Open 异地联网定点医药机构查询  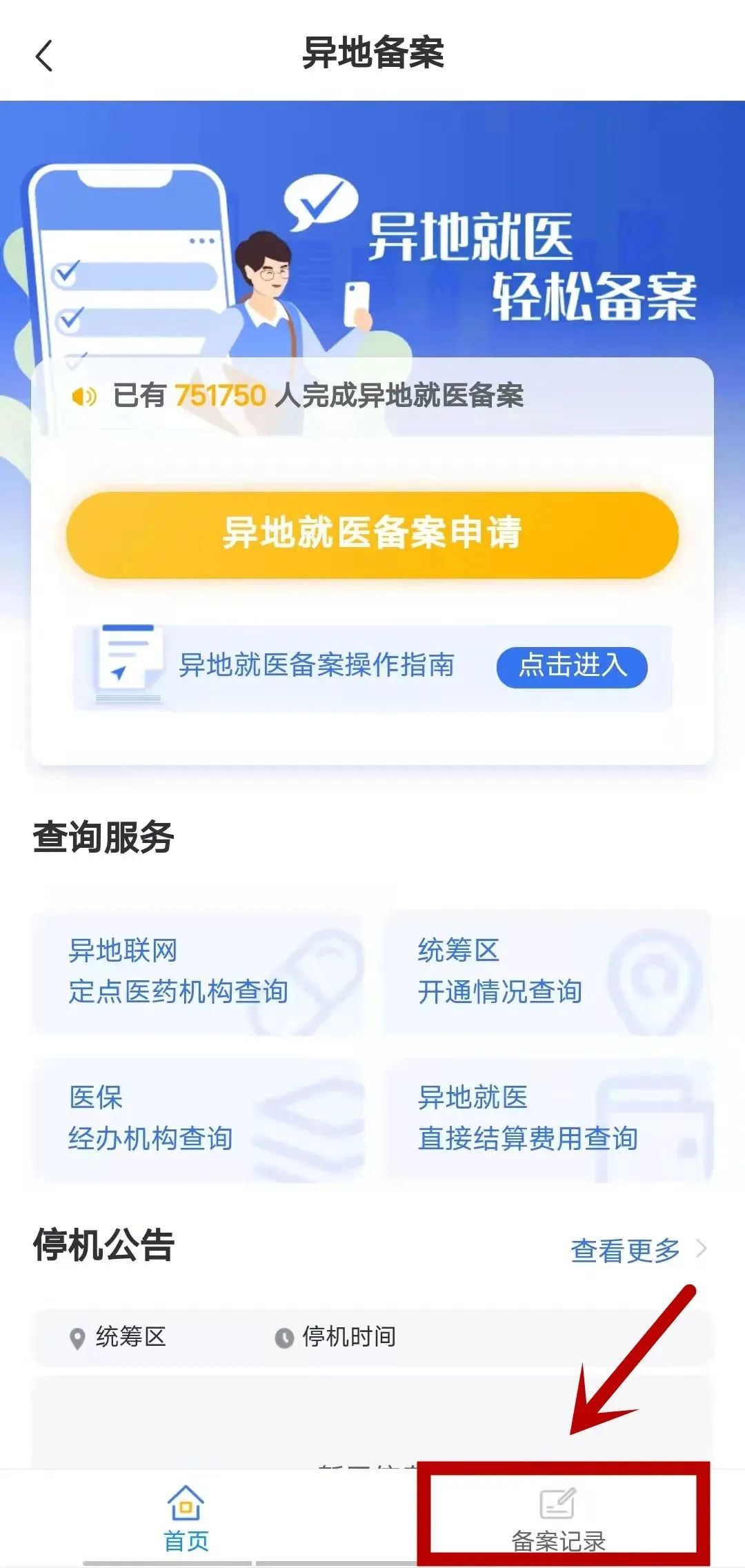197,971
